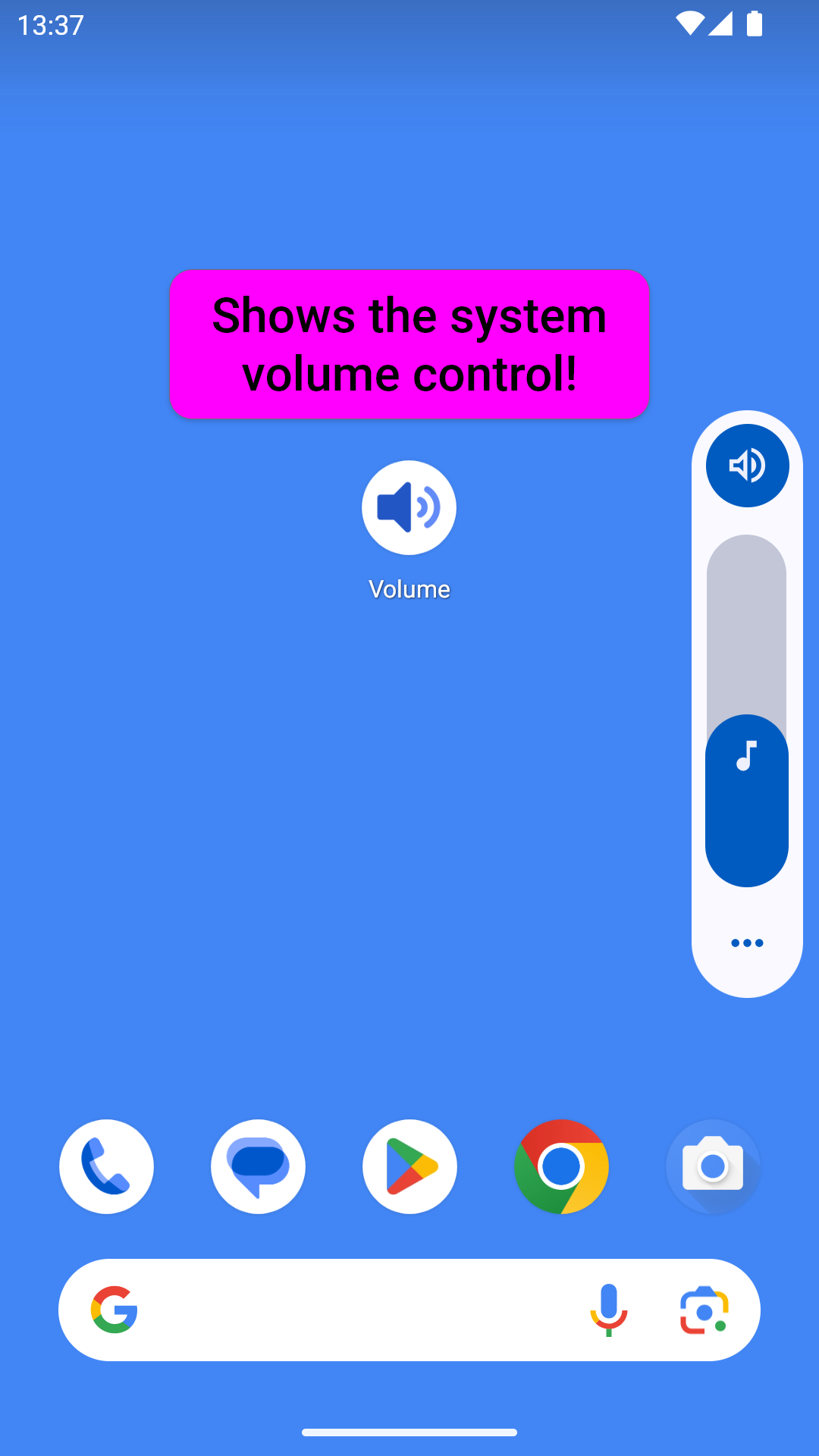Open the Messages app
The height and width of the screenshot is (1456, 819).
258,1166
